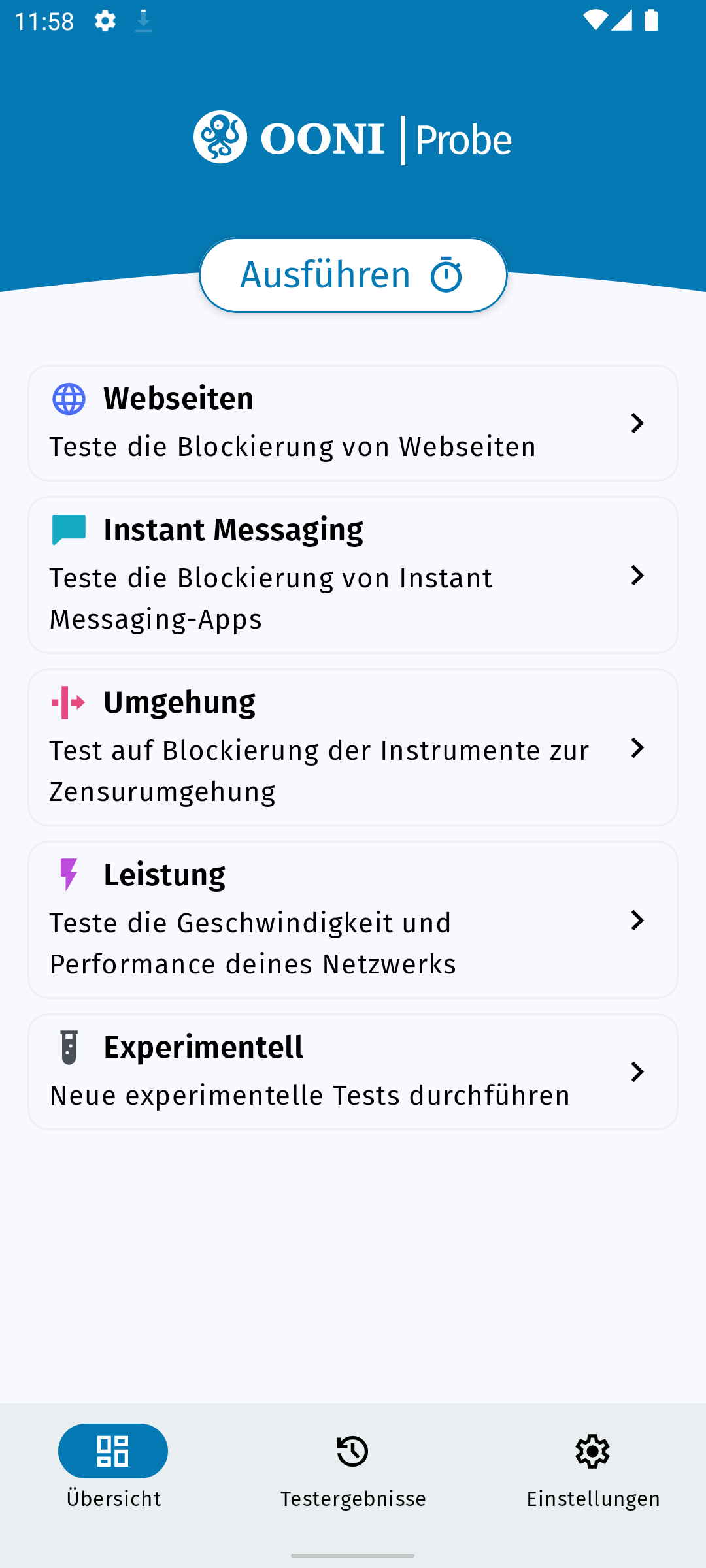Open the Webseiten test card
This screenshot has width=706, height=1568.
pos(353,423)
